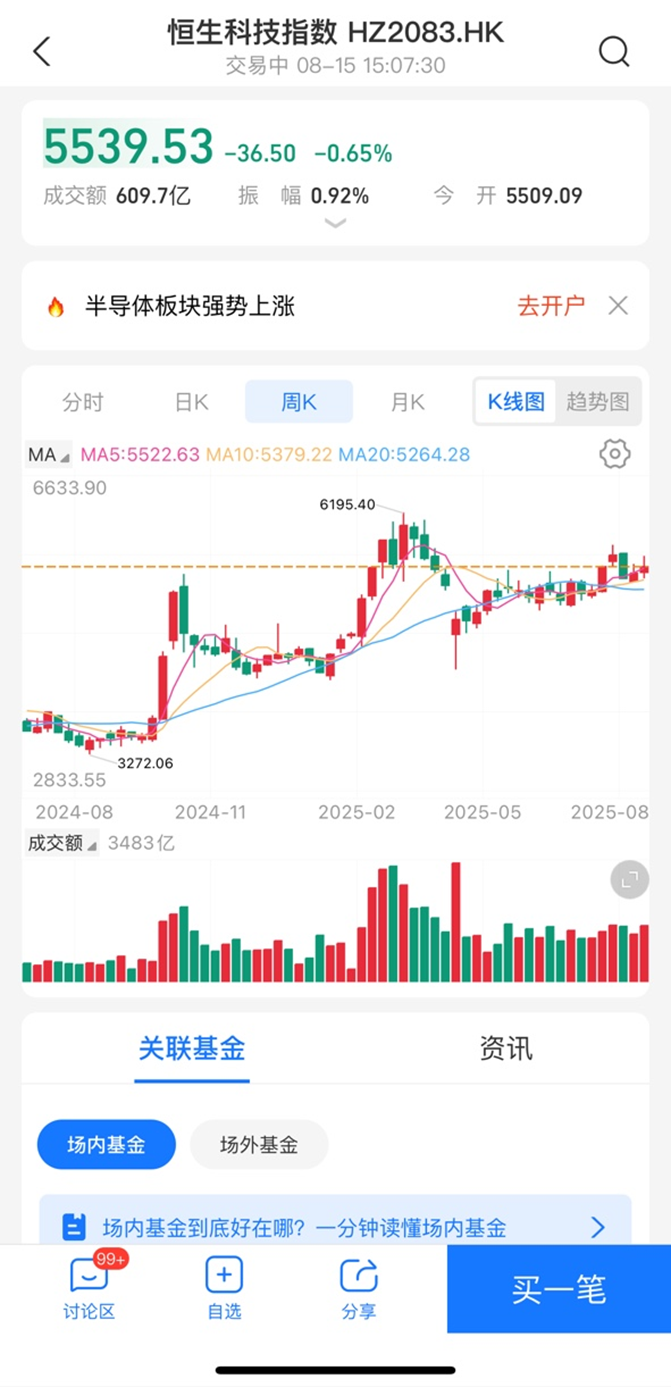The image size is (671, 1387).
Task: Open the search magnifier icon
Action: click(x=614, y=51)
